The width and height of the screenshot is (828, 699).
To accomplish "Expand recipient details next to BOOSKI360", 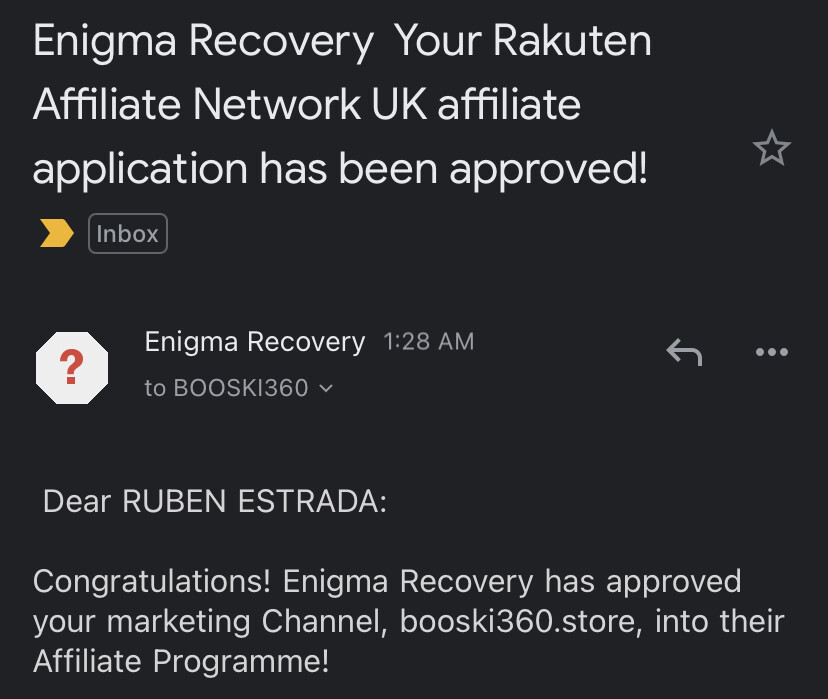I will (324, 389).
